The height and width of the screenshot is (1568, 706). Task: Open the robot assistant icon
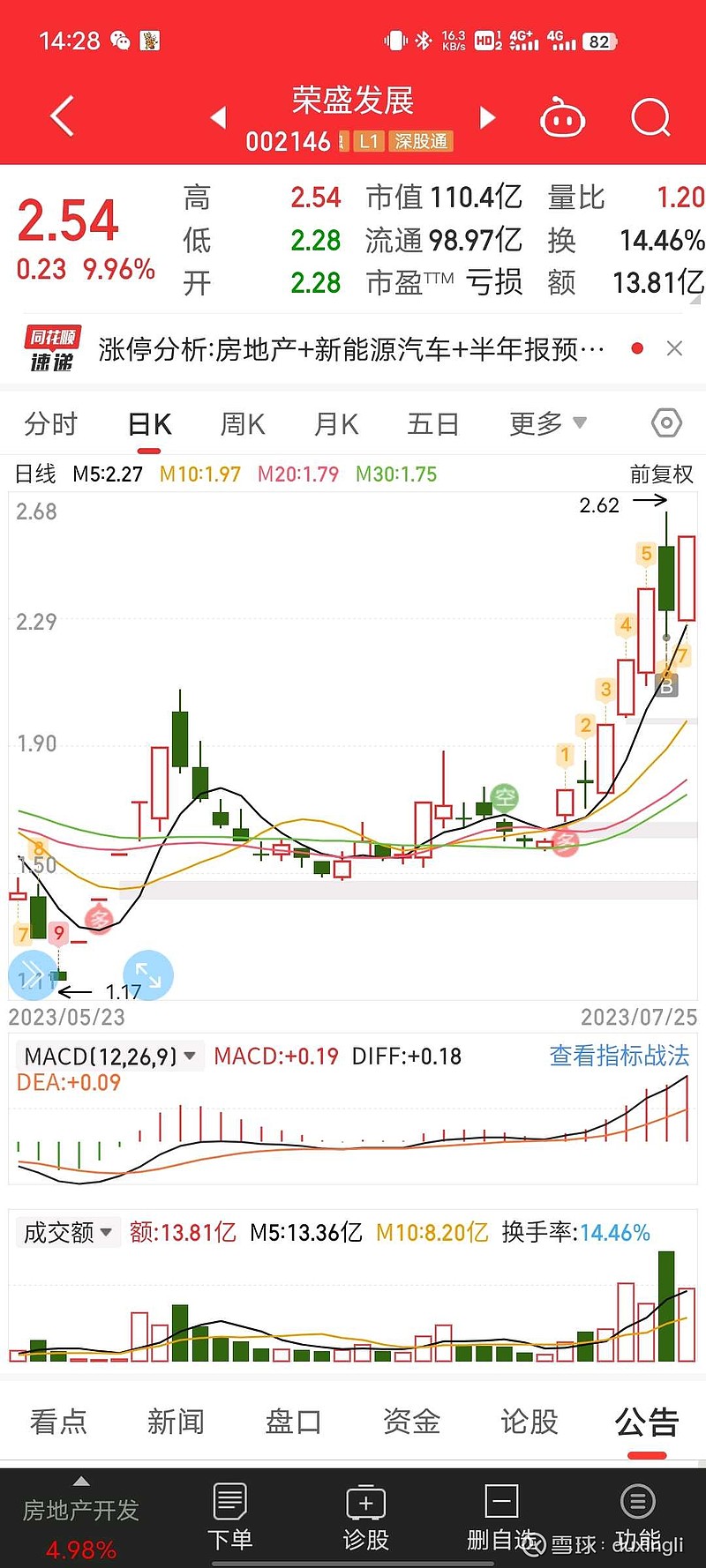[562, 117]
